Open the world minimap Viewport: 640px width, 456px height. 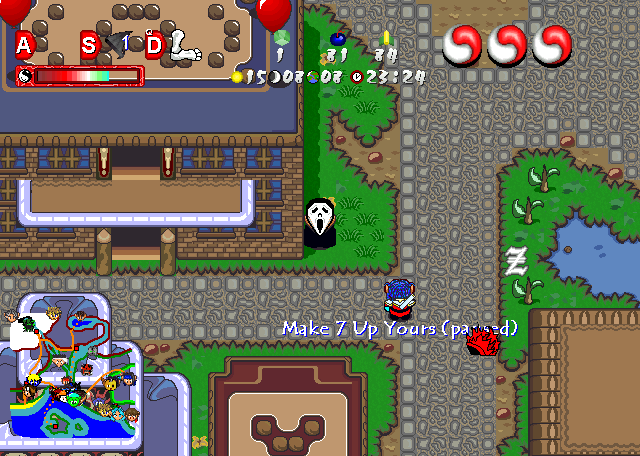(72, 372)
